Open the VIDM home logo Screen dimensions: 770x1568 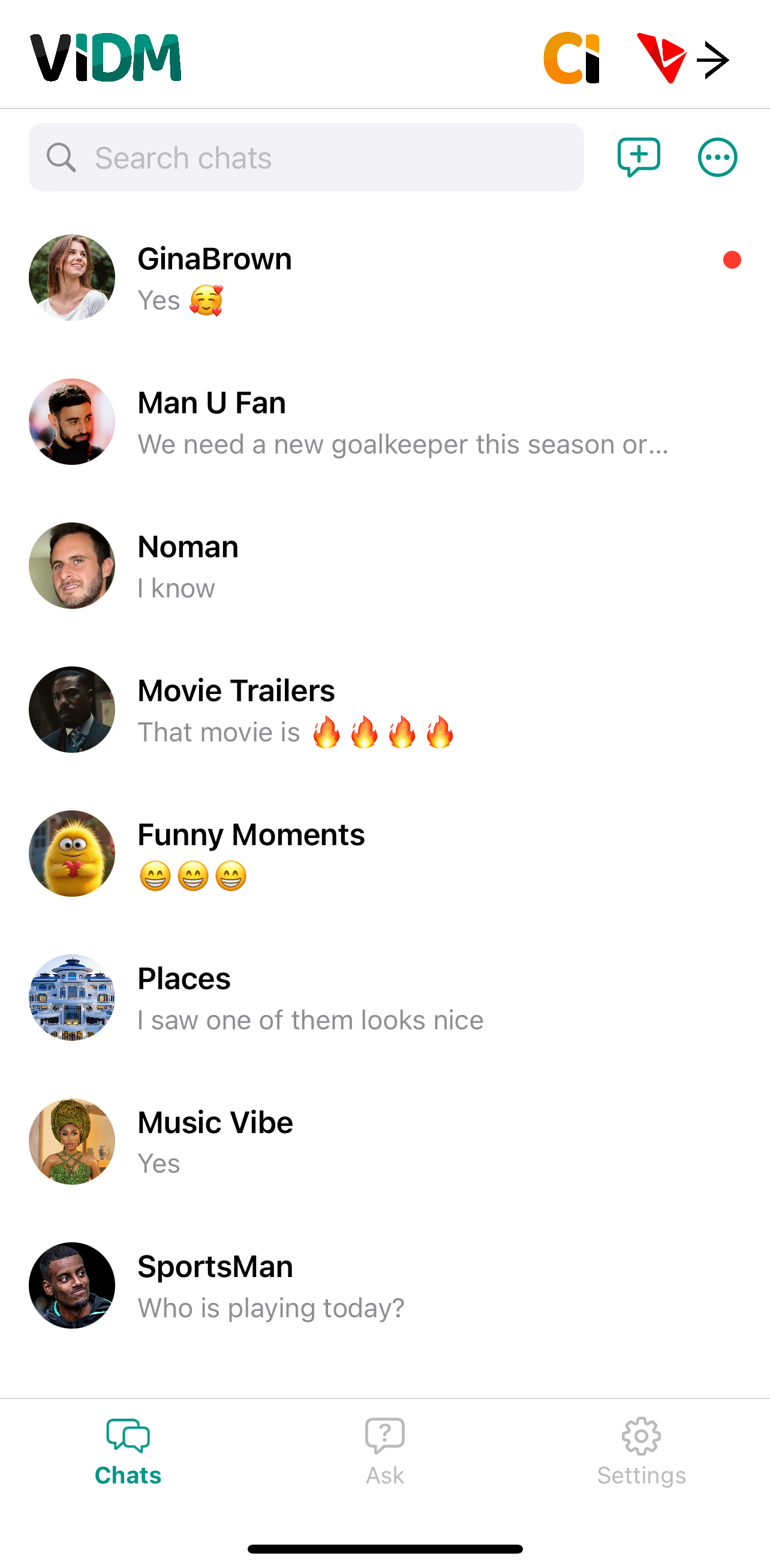106,57
